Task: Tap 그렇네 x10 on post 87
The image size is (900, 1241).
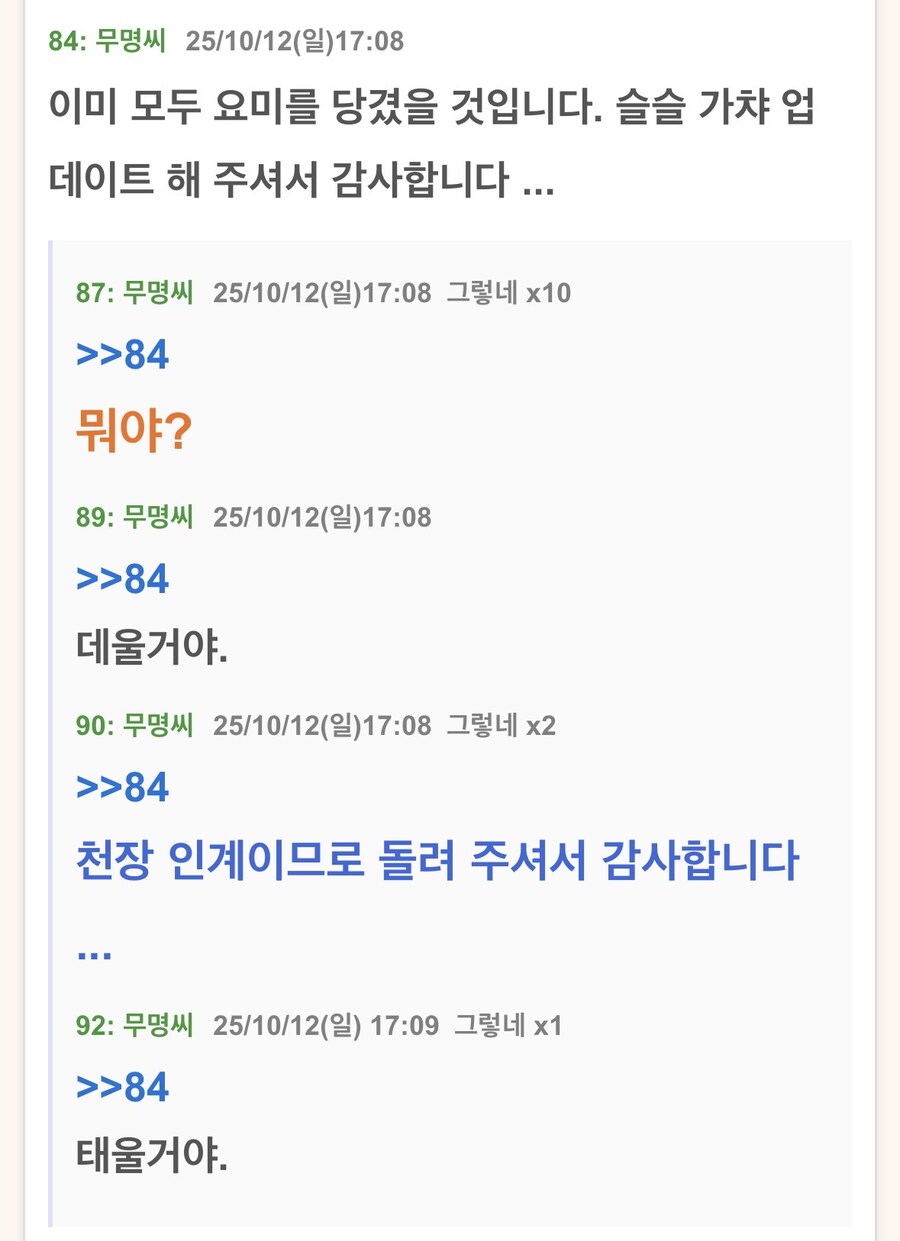Action: 508,293
